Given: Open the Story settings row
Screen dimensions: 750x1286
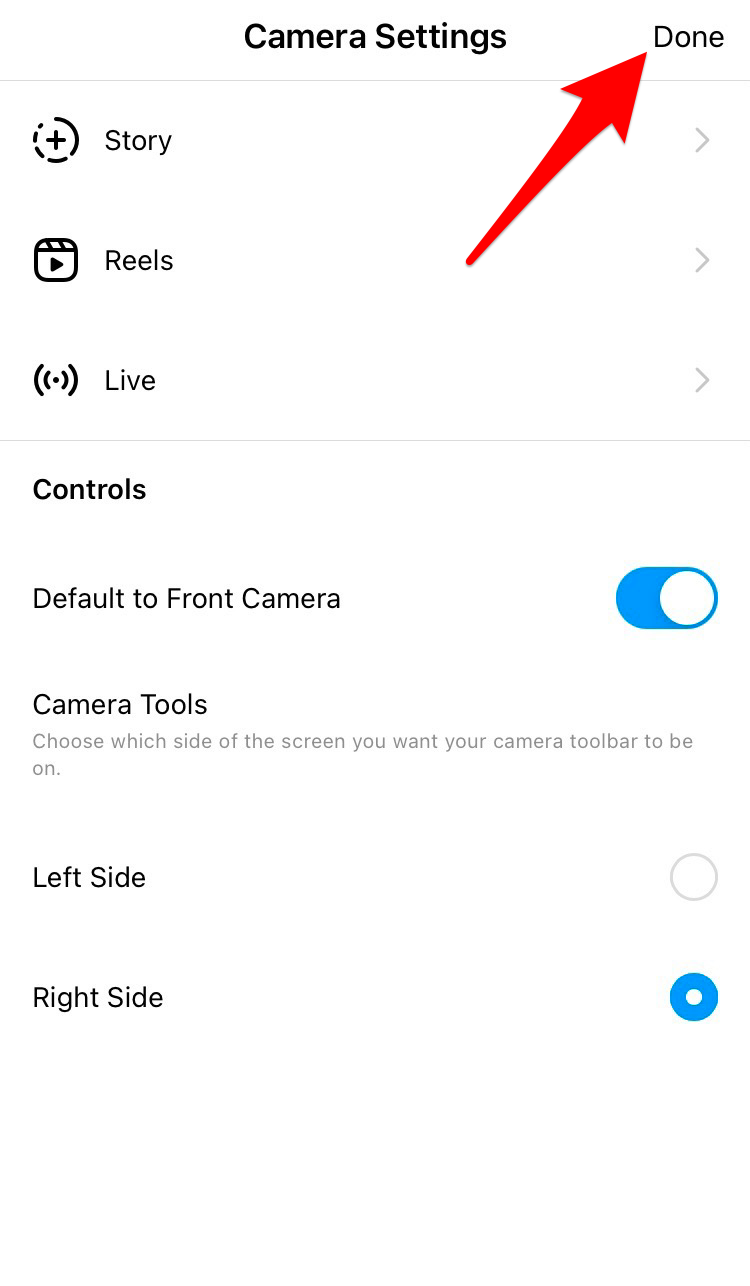Looking at the screenshot, I should point(375,140).
